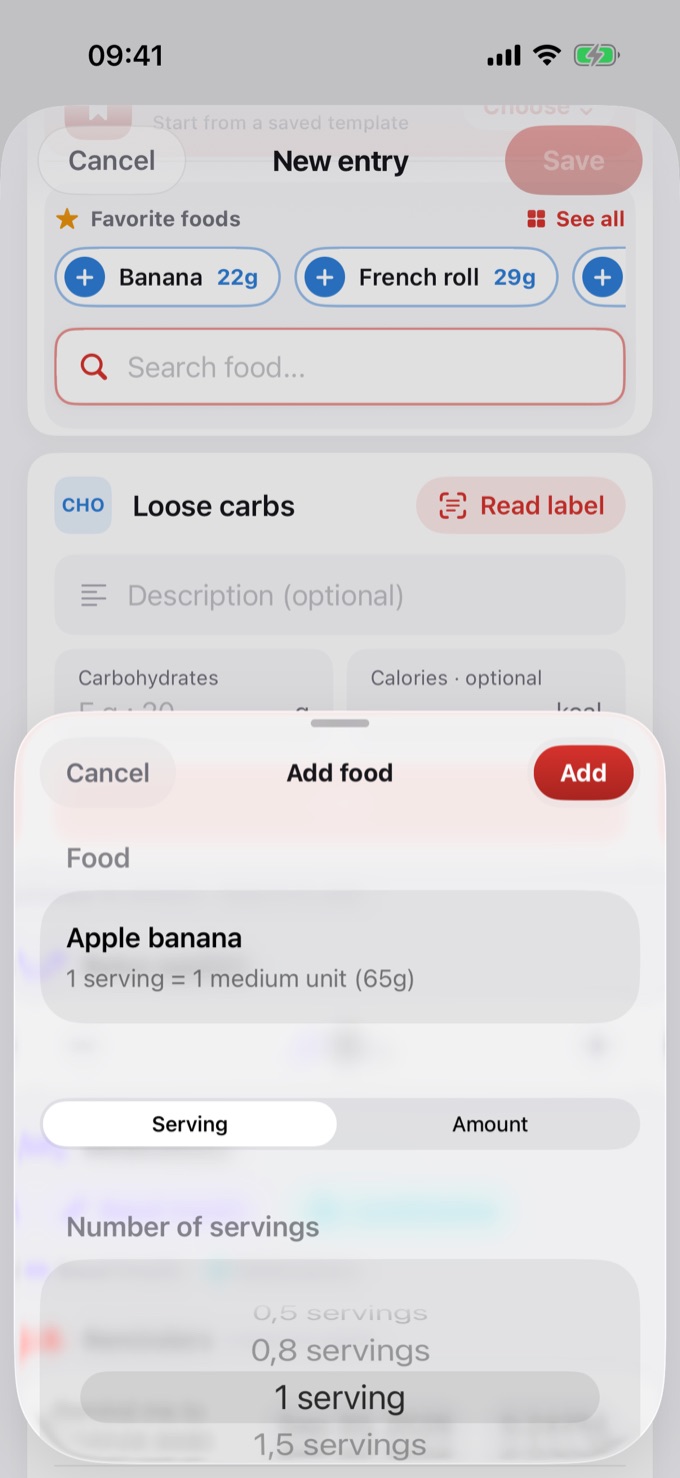The height and width of the screenshot is (1478, 680).
Task: Select the Serving segment
Action: [x=190, y=1124]
